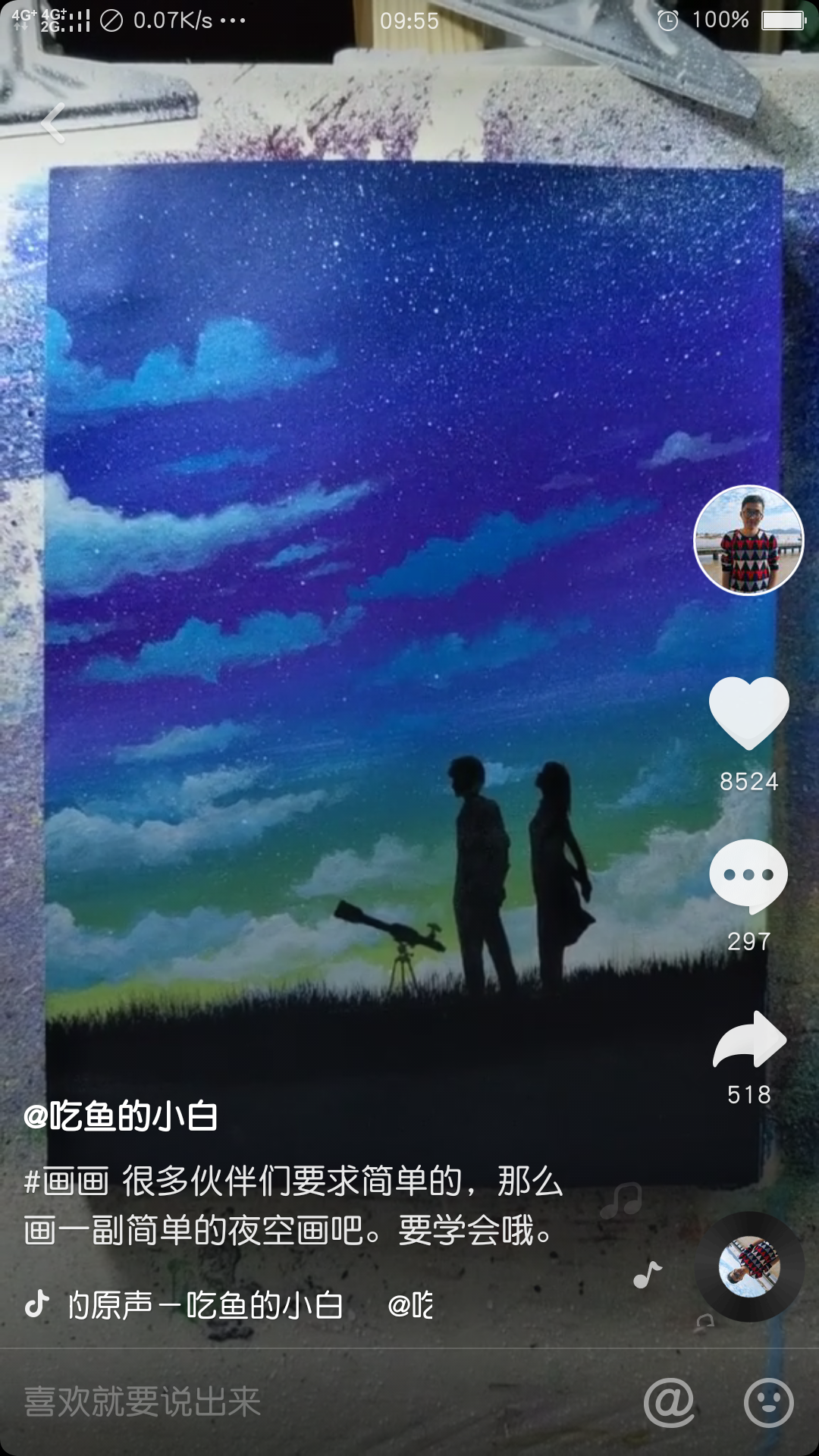Viewport: 819px width, 1456px height.
Task: Like this video with the heart
Action: click(748, 713)
